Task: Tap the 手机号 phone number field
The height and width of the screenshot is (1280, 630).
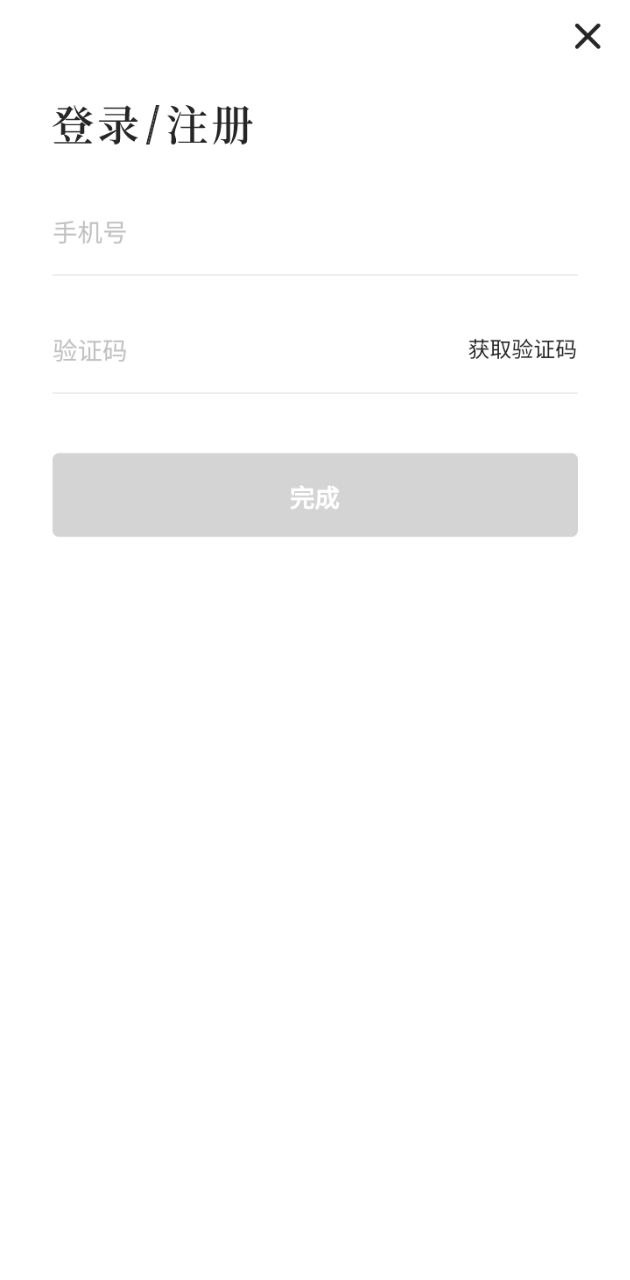Action: [x=315, y=234]
